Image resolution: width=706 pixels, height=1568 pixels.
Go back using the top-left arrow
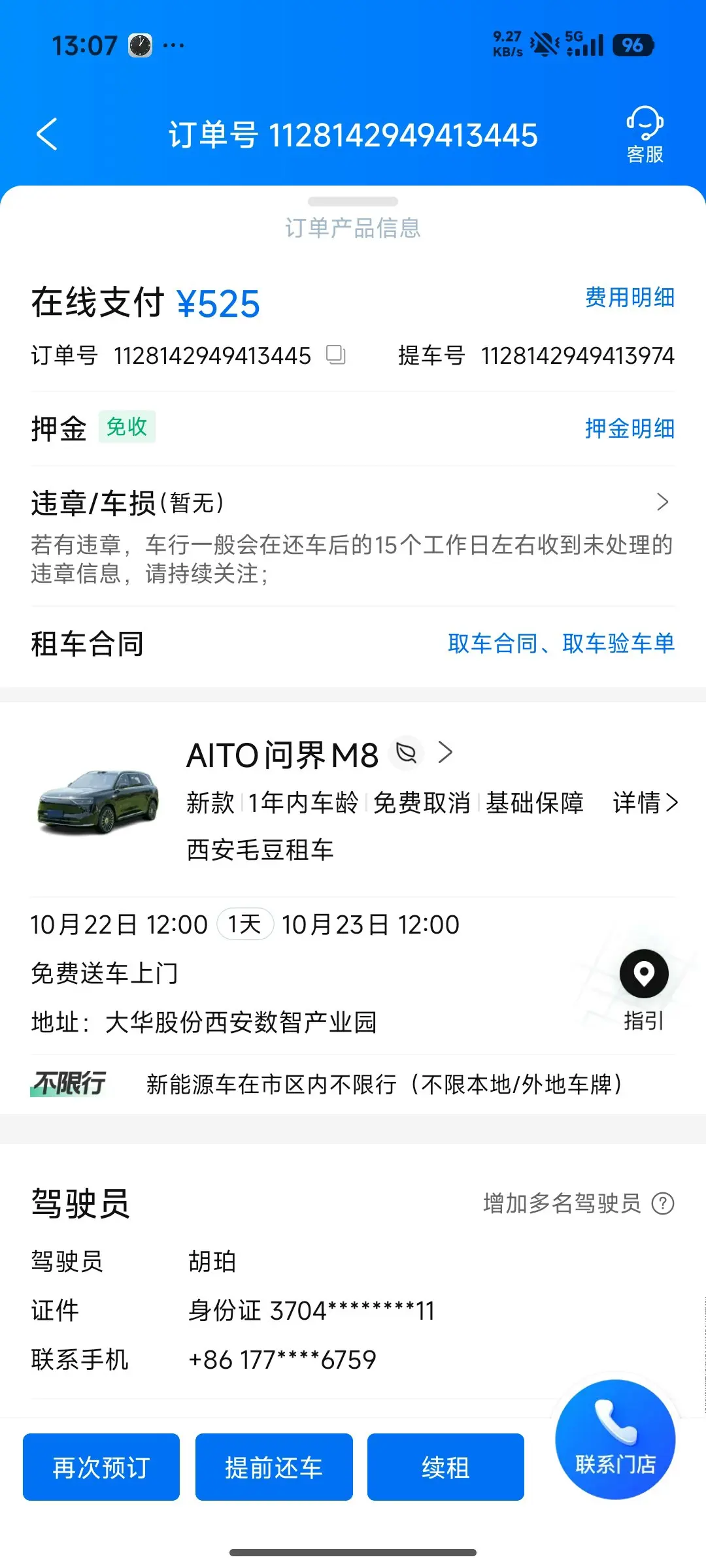(47, 135)
